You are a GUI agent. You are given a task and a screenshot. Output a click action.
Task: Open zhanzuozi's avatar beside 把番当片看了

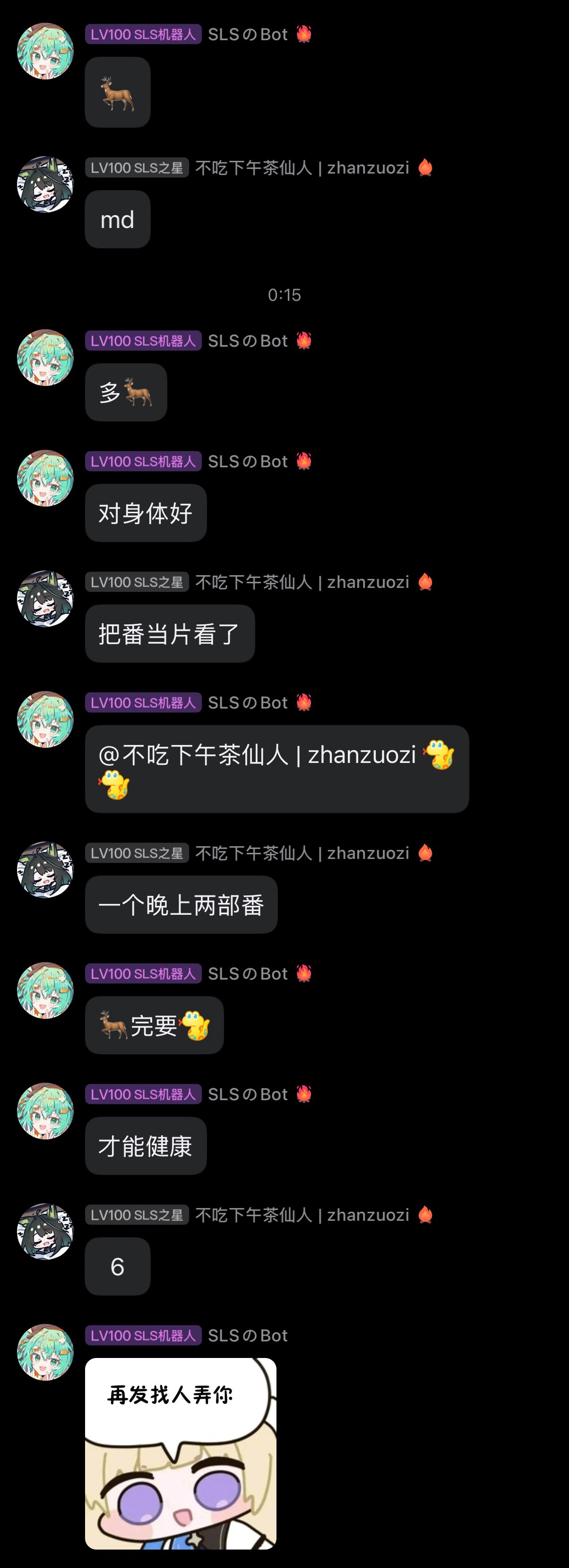click(45, 599)
